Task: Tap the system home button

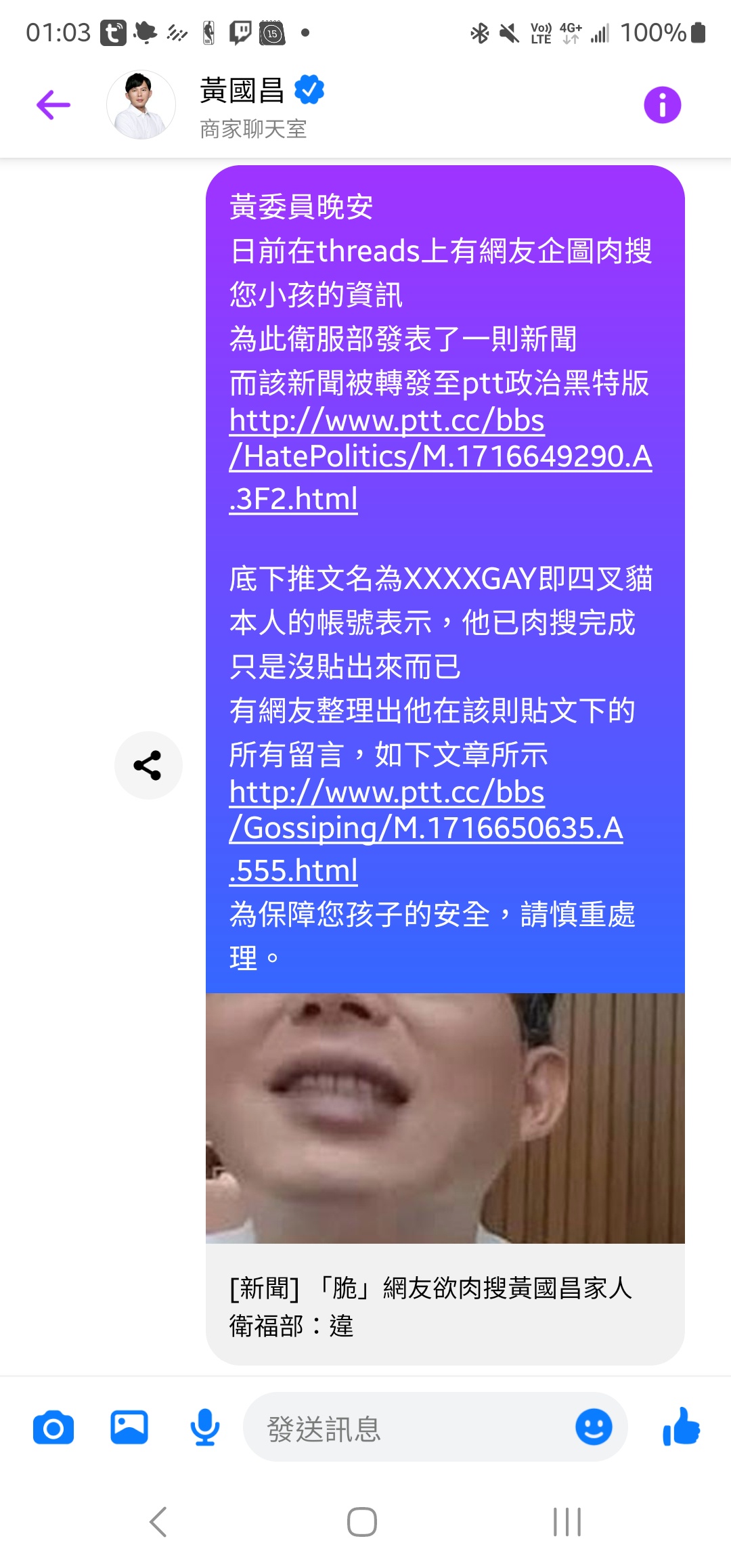Action: (x=362, y=1522)
